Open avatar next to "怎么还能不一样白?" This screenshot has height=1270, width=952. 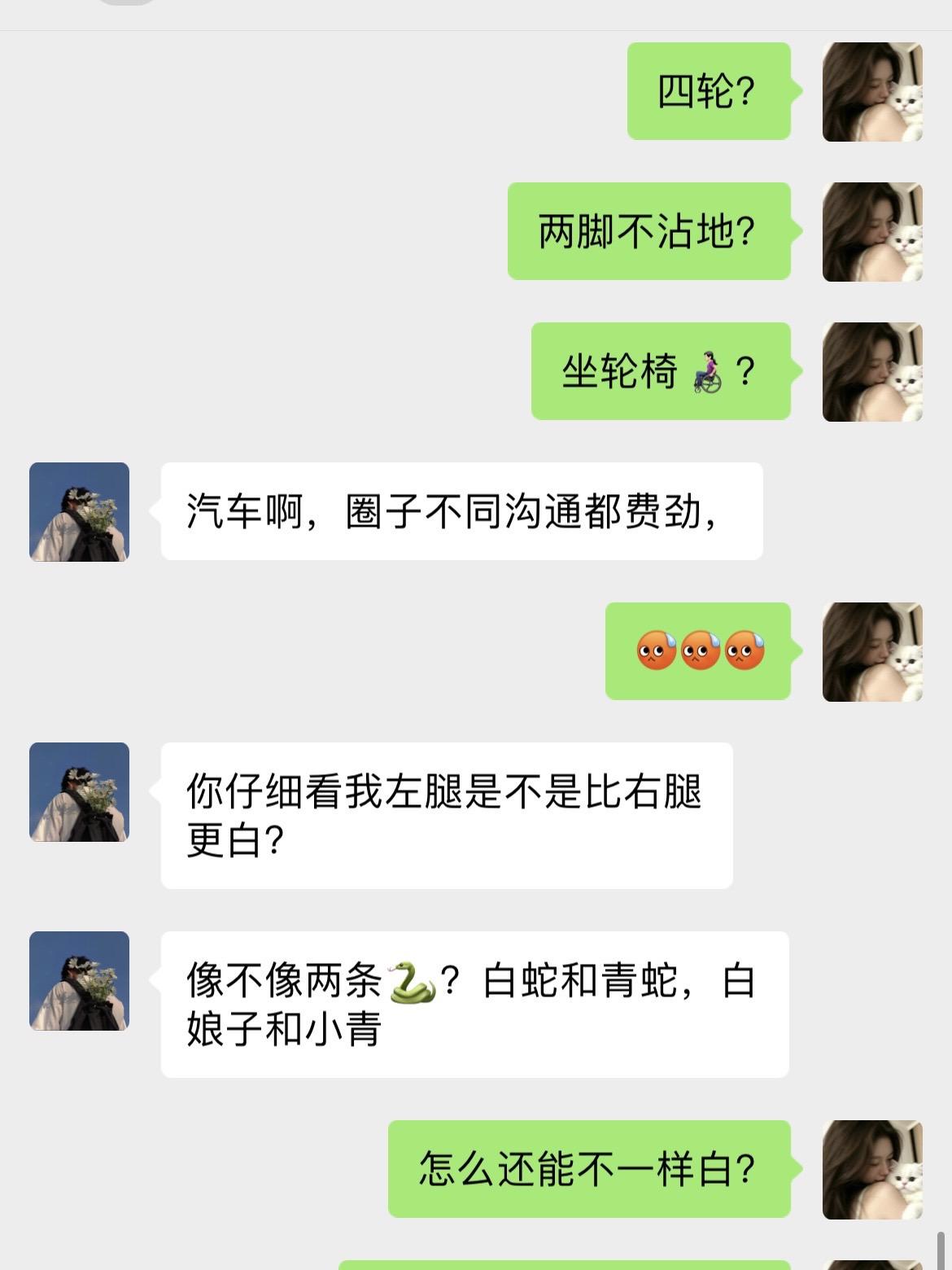pos(872,1170)
